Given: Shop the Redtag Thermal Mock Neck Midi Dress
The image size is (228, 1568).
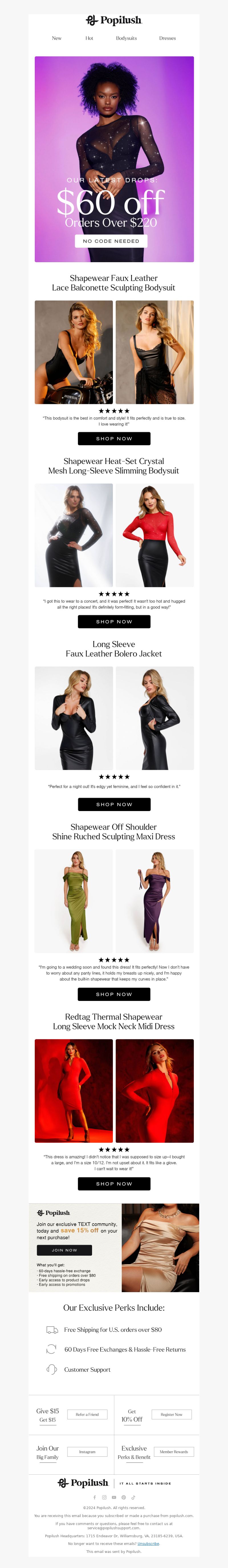Looking at the screenshot, I should click(x=114, y=1184).
